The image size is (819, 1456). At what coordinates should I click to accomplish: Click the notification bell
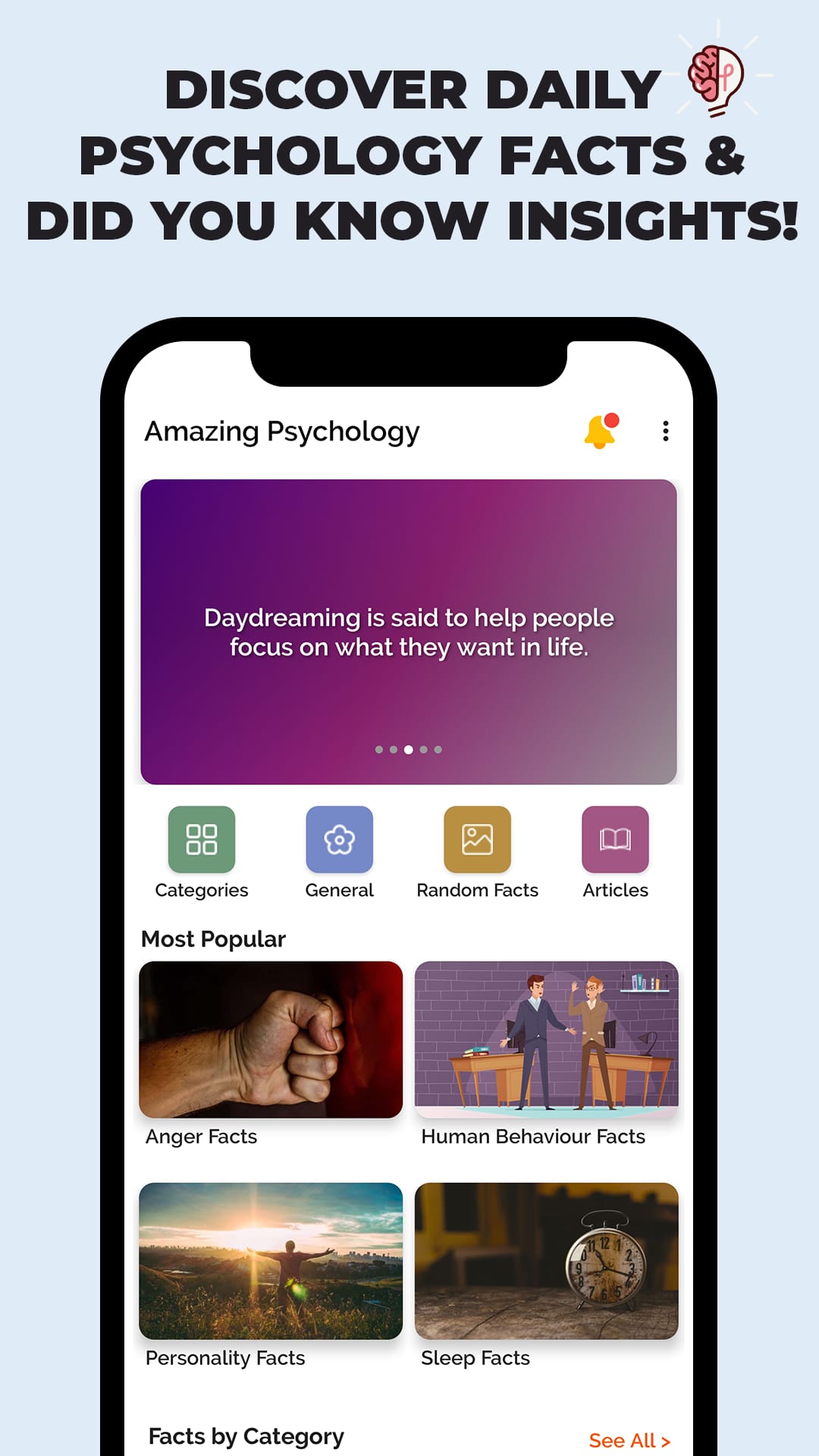click(598, 431)
